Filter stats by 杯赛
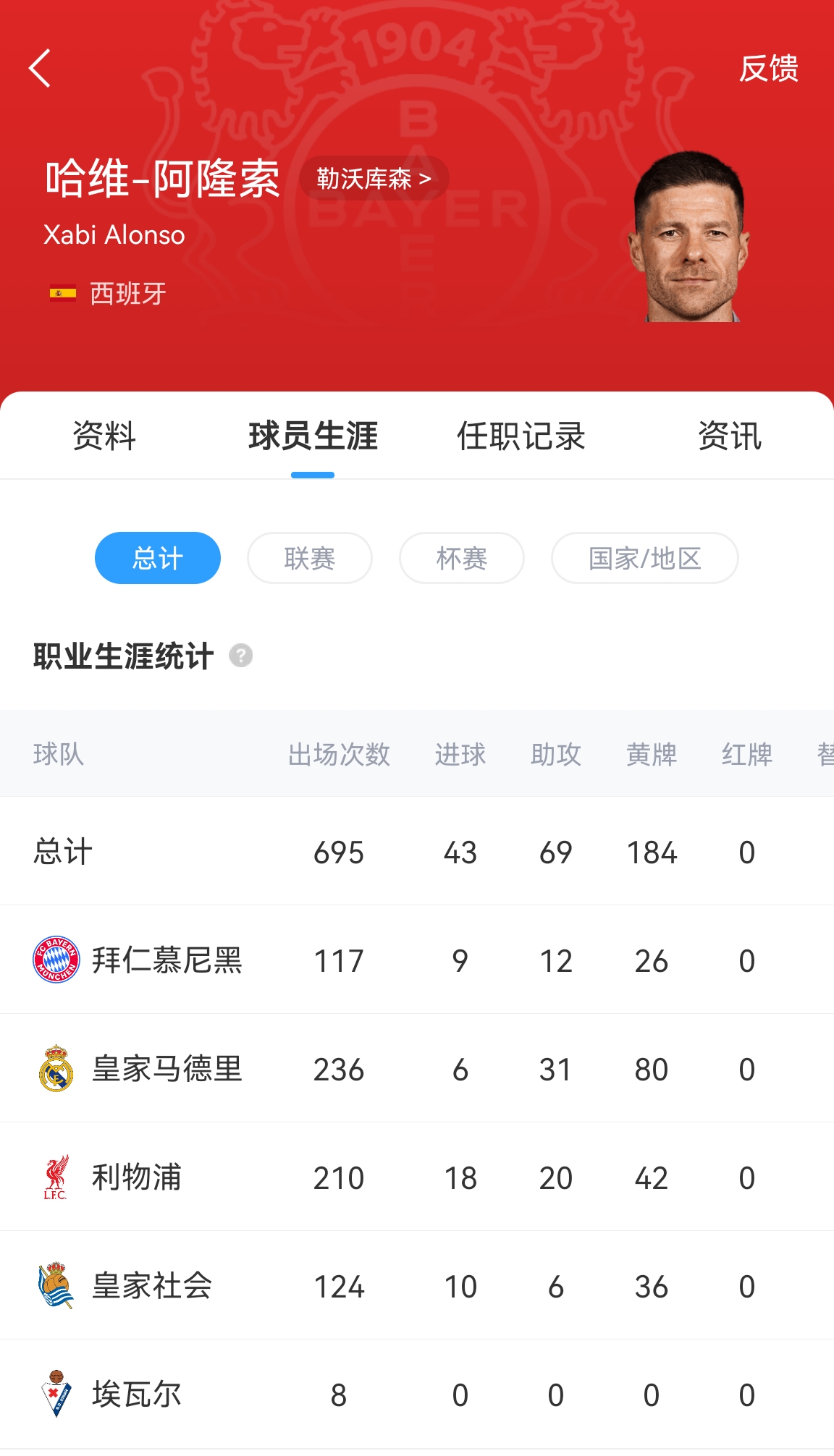834x1456 pixels. 462,558
